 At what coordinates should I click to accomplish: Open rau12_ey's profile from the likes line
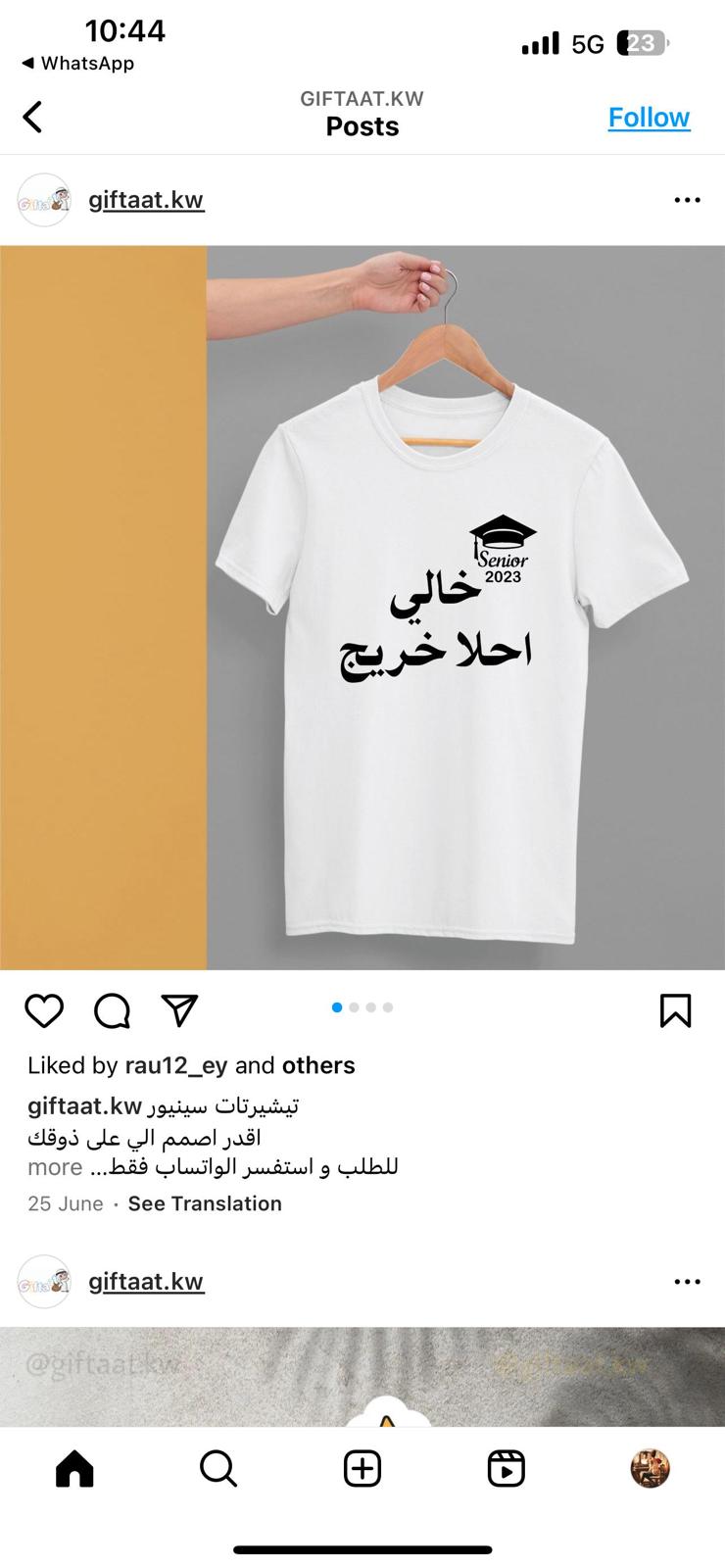pyautogui.click(x=177, y=1065)
